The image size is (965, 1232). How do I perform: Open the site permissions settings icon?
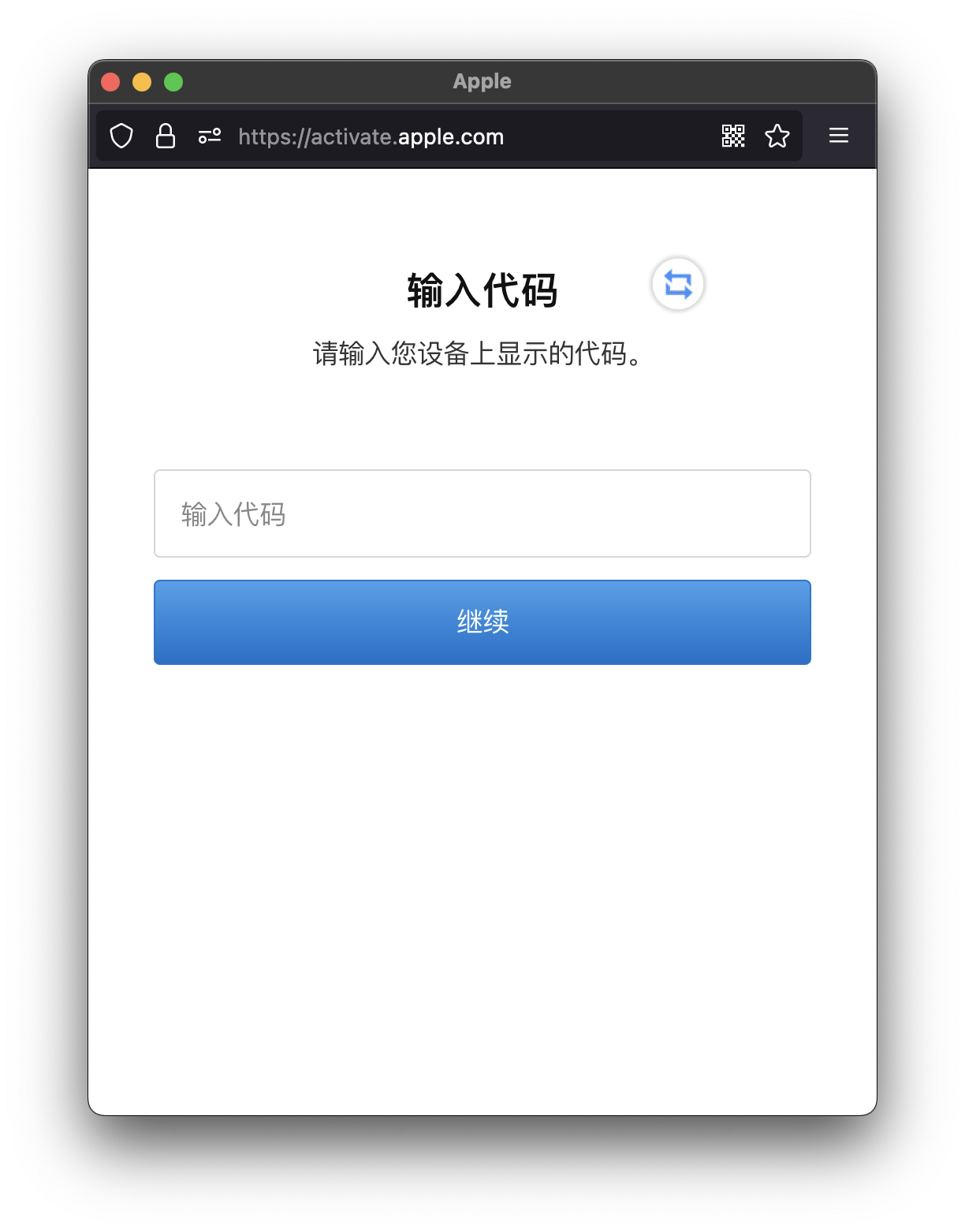click(209, 136)
